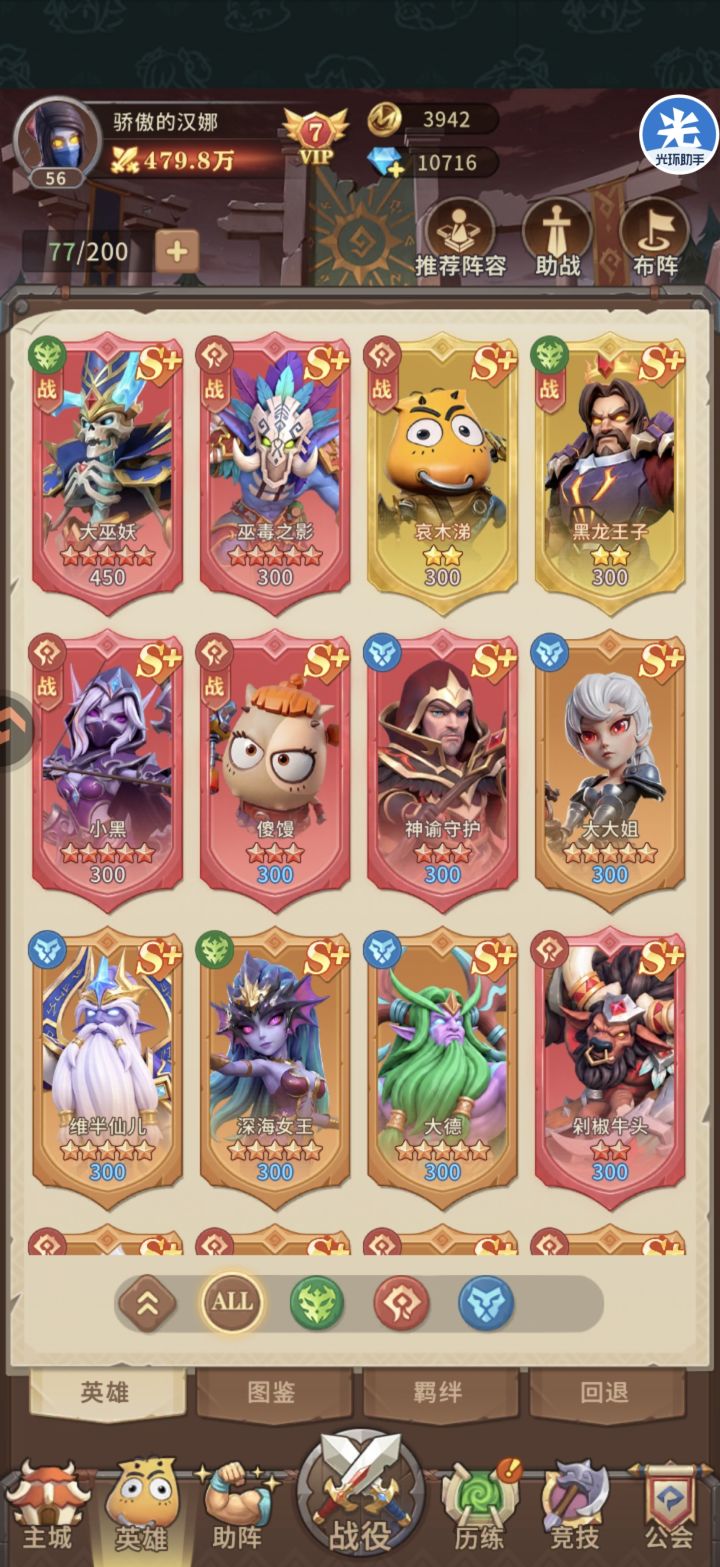
Task: Open the 布阵 formation button
Action: (x=655, y=238)
